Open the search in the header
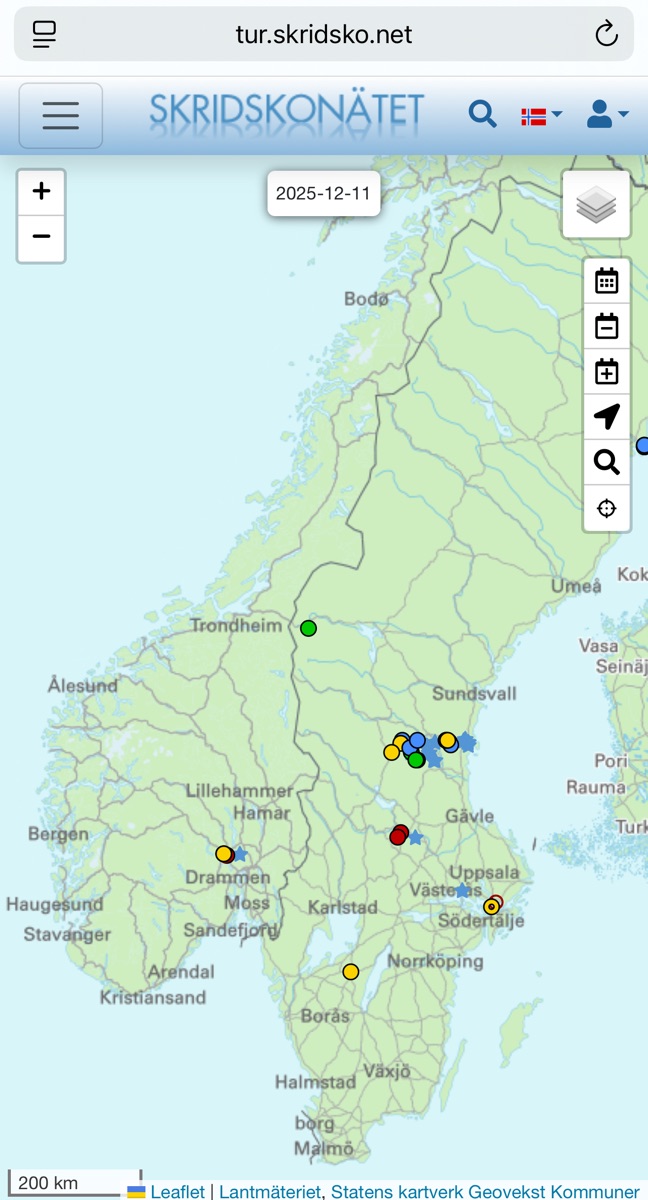 tap(482, 115)
